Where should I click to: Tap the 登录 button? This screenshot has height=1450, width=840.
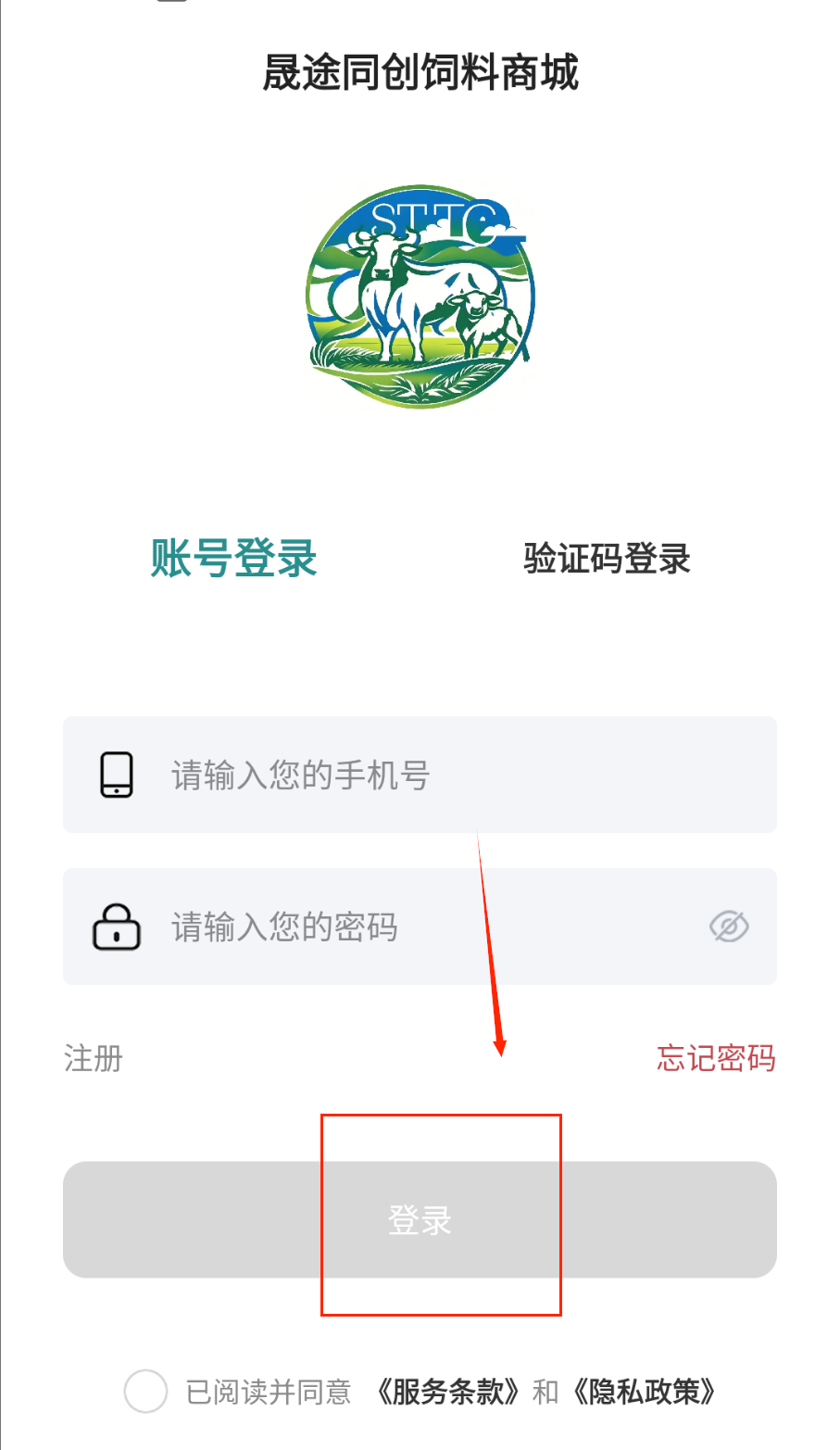tap(420, 1219)
